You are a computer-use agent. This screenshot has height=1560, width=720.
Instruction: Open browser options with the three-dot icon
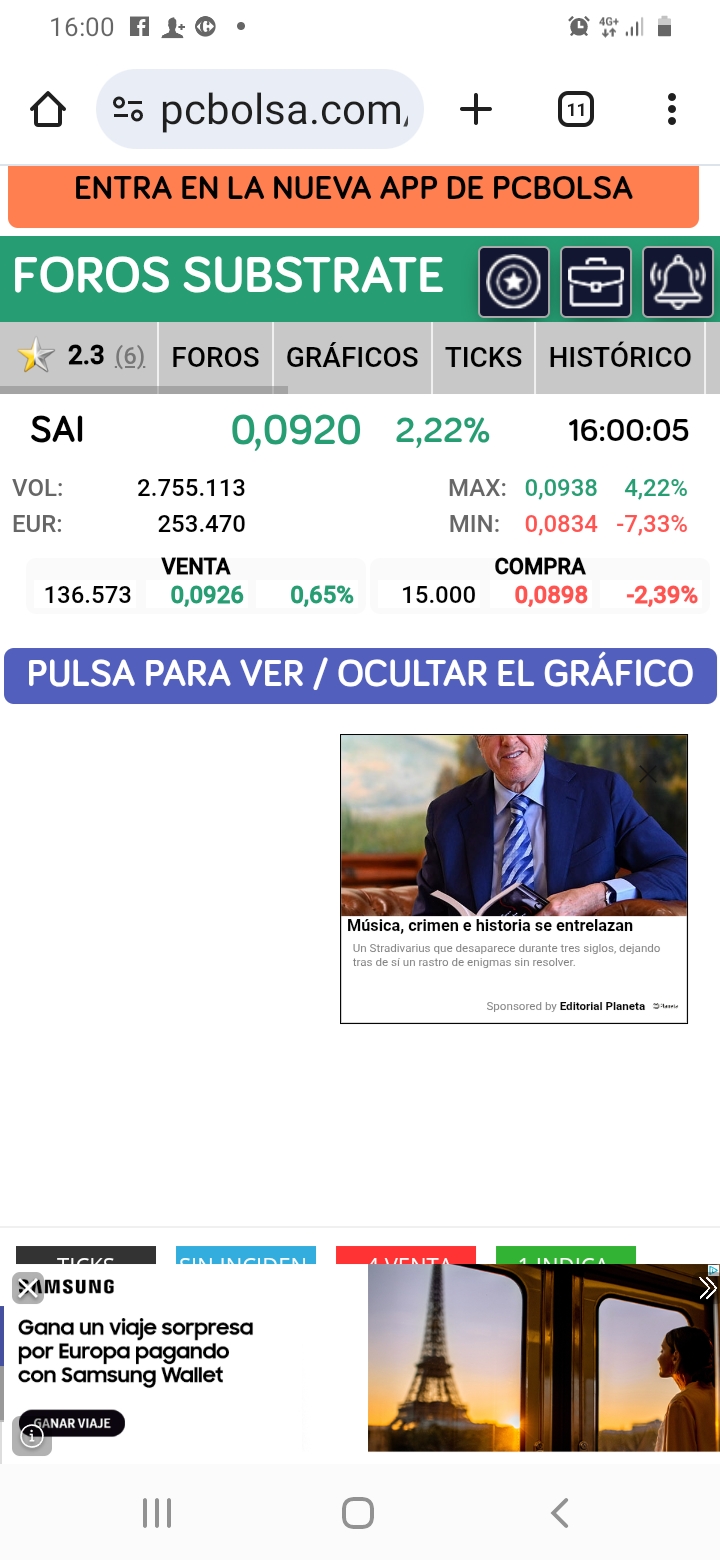point(671,110)
